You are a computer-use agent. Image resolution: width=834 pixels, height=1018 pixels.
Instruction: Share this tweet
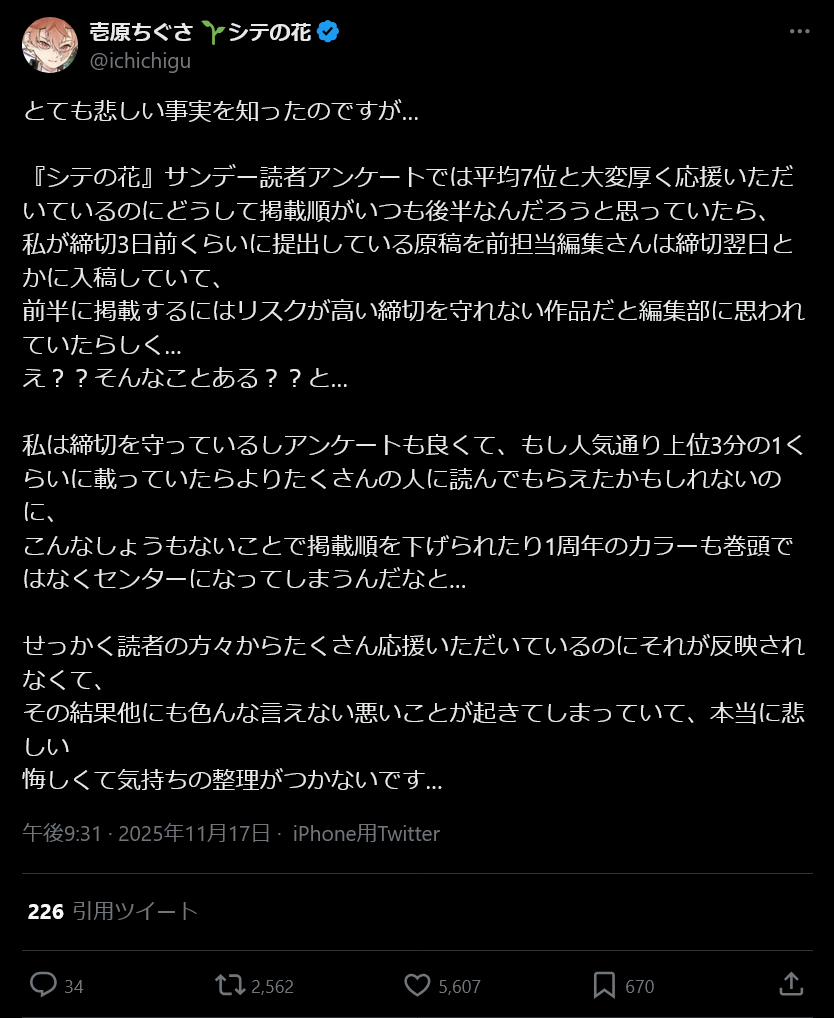click(x=790, y=985)
